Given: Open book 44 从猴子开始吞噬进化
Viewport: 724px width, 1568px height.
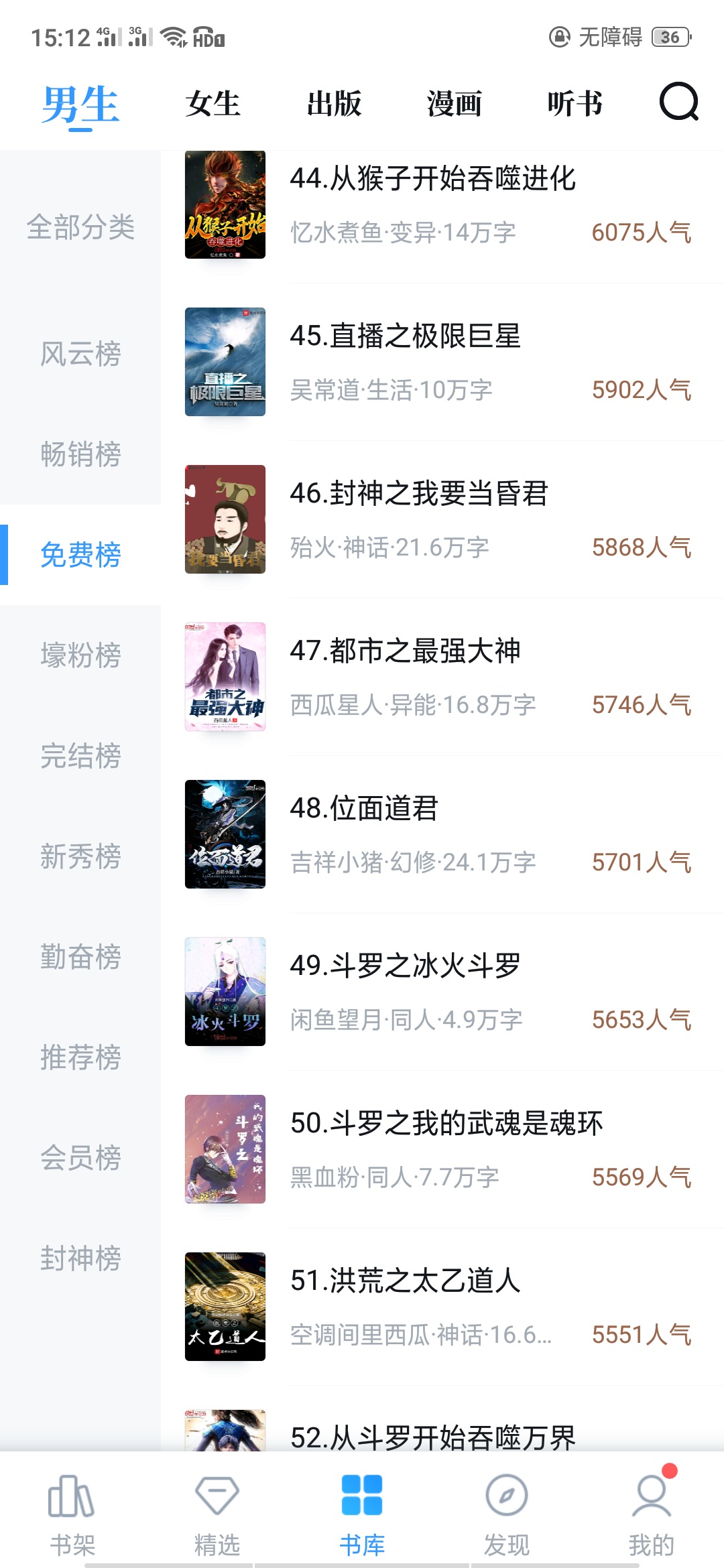Looking at the screenshot, I should (432, 179).
